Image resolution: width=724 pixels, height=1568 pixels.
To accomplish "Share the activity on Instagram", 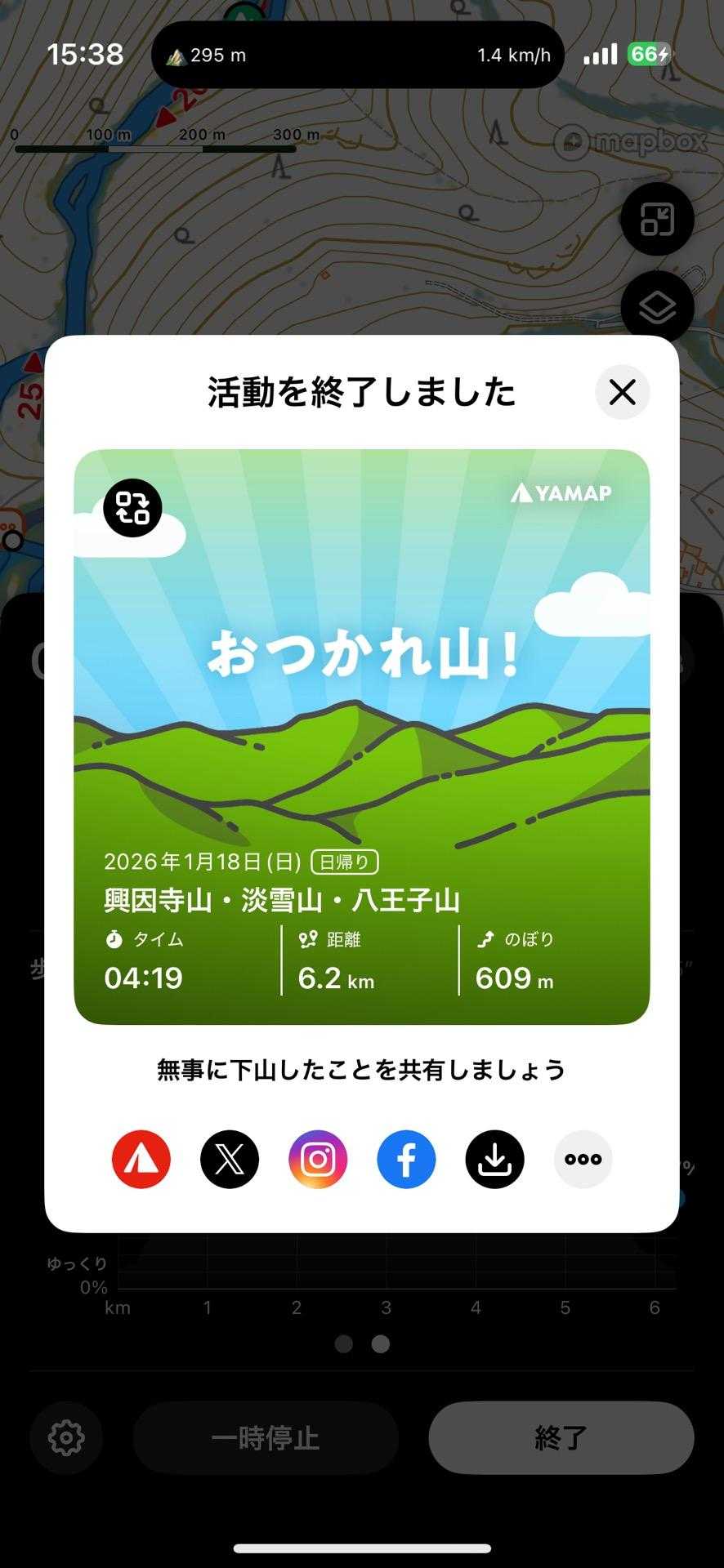I will [x=318, y=1159].
